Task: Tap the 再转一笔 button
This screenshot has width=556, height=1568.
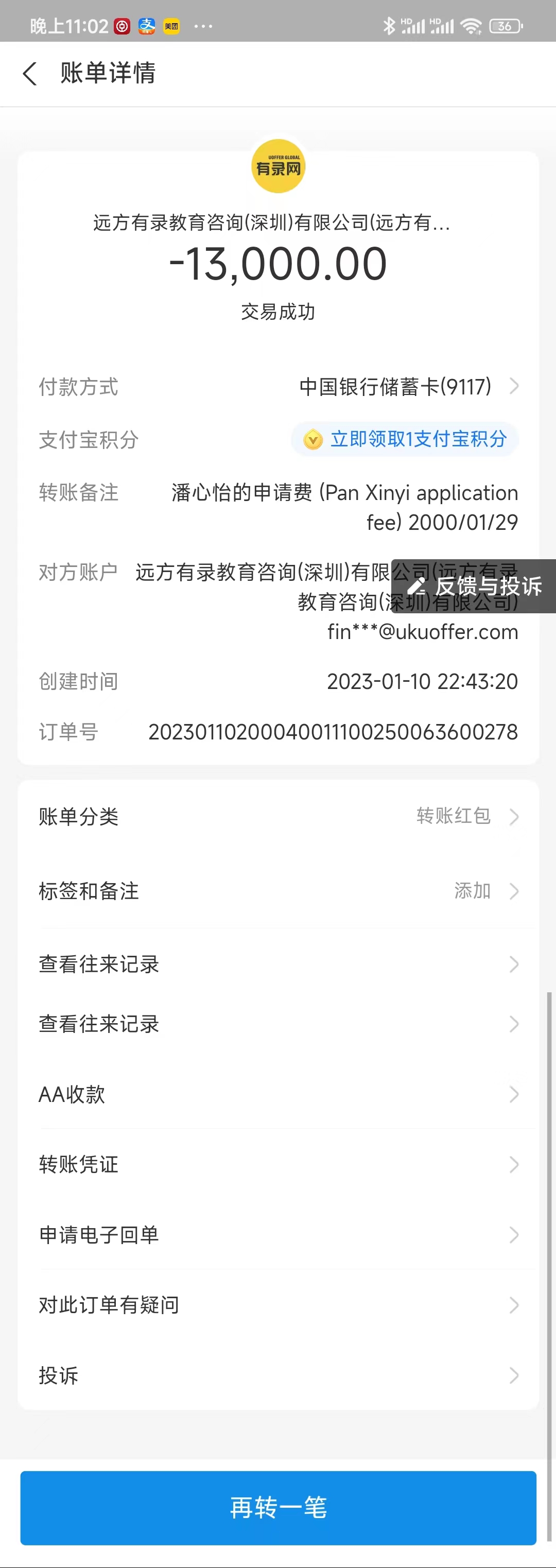Action: (x=278, y=1508)
